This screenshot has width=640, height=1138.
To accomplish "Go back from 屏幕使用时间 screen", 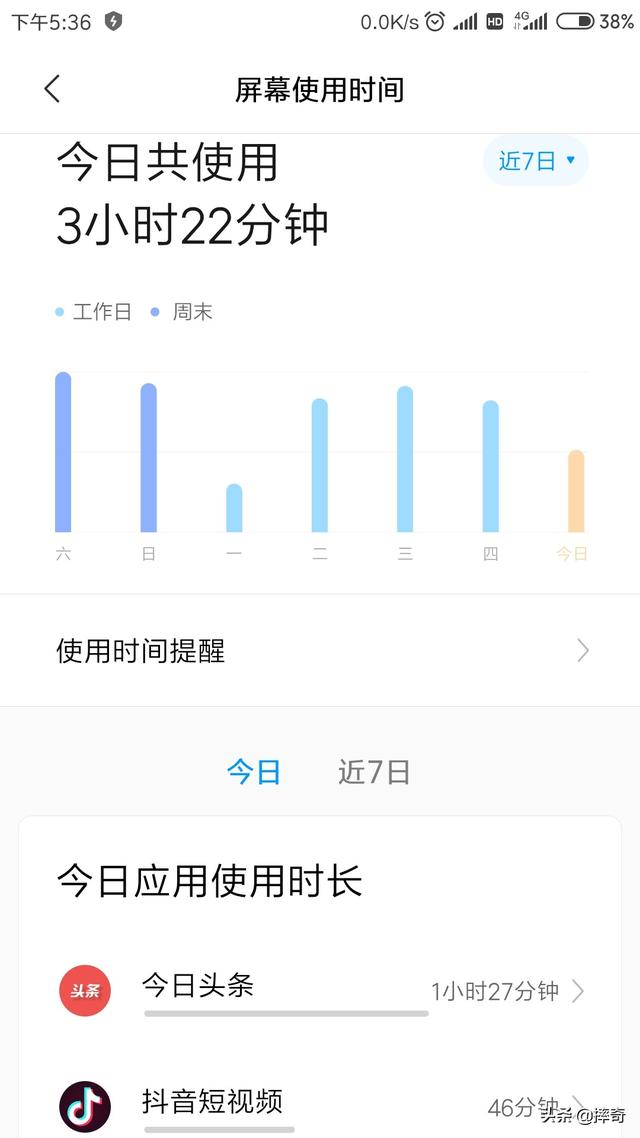I will [52, 89].
